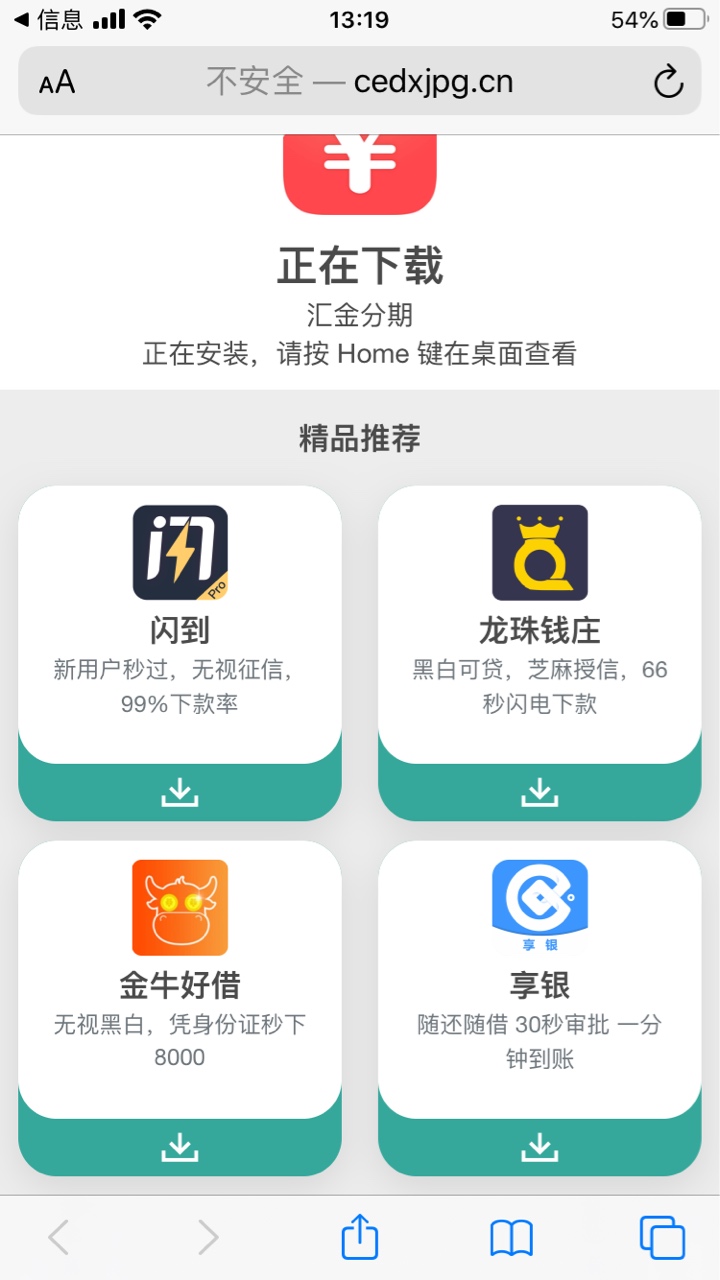Open the 闪到 app card
This screenshot has width=720, height=1280.
point(180,625)
